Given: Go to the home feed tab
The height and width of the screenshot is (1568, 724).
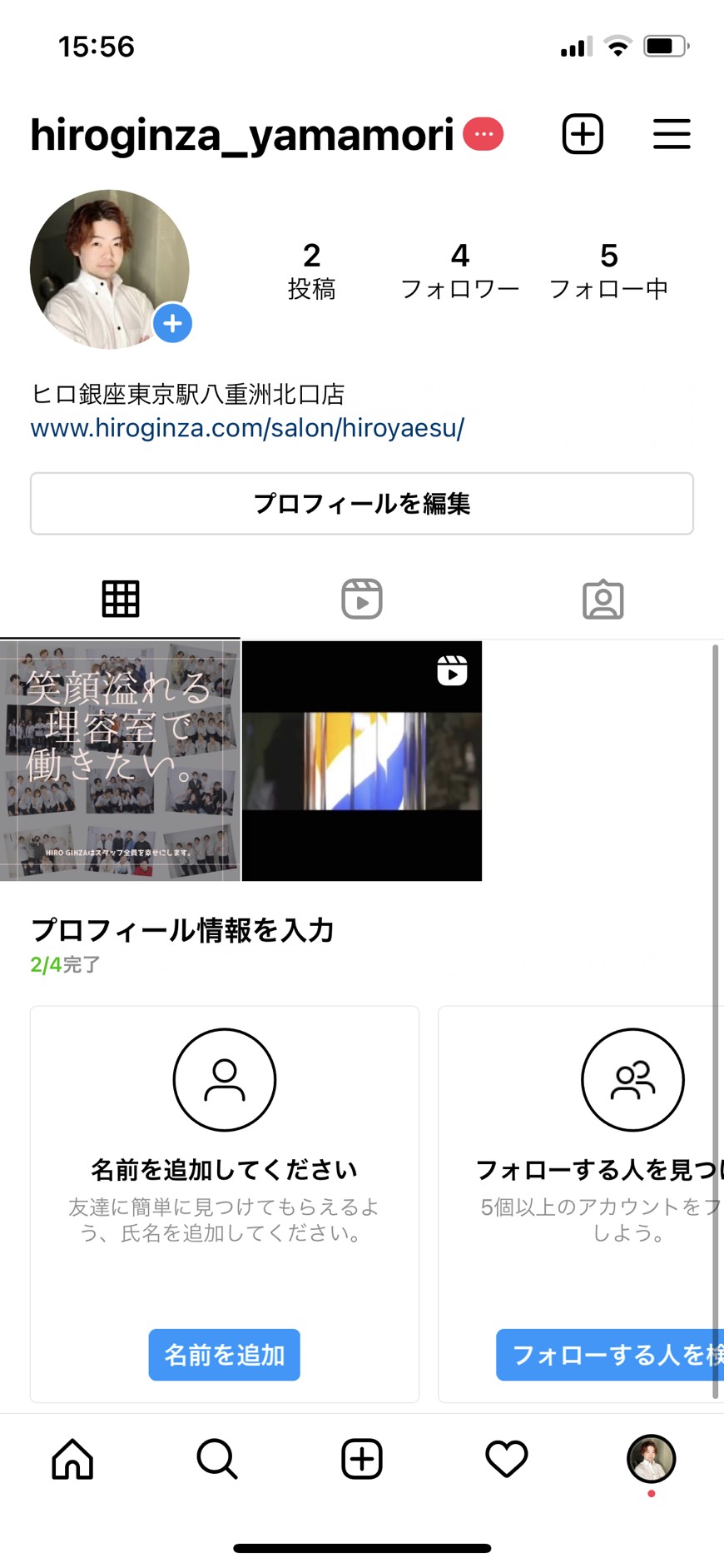Looking at the screenshot, I should (73, 1459).
